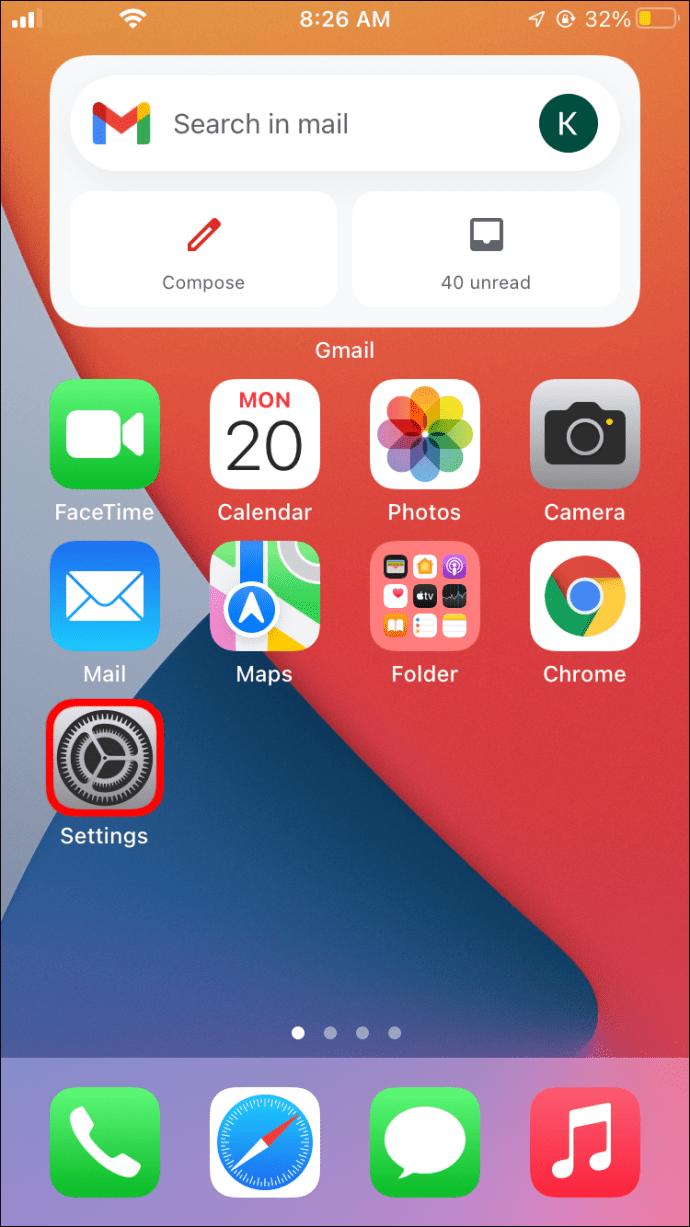Image resolution: width=690 pixels, height=1227 pixels.
Task: Open the Phone app in the dock
Action: click(105, 1142)
